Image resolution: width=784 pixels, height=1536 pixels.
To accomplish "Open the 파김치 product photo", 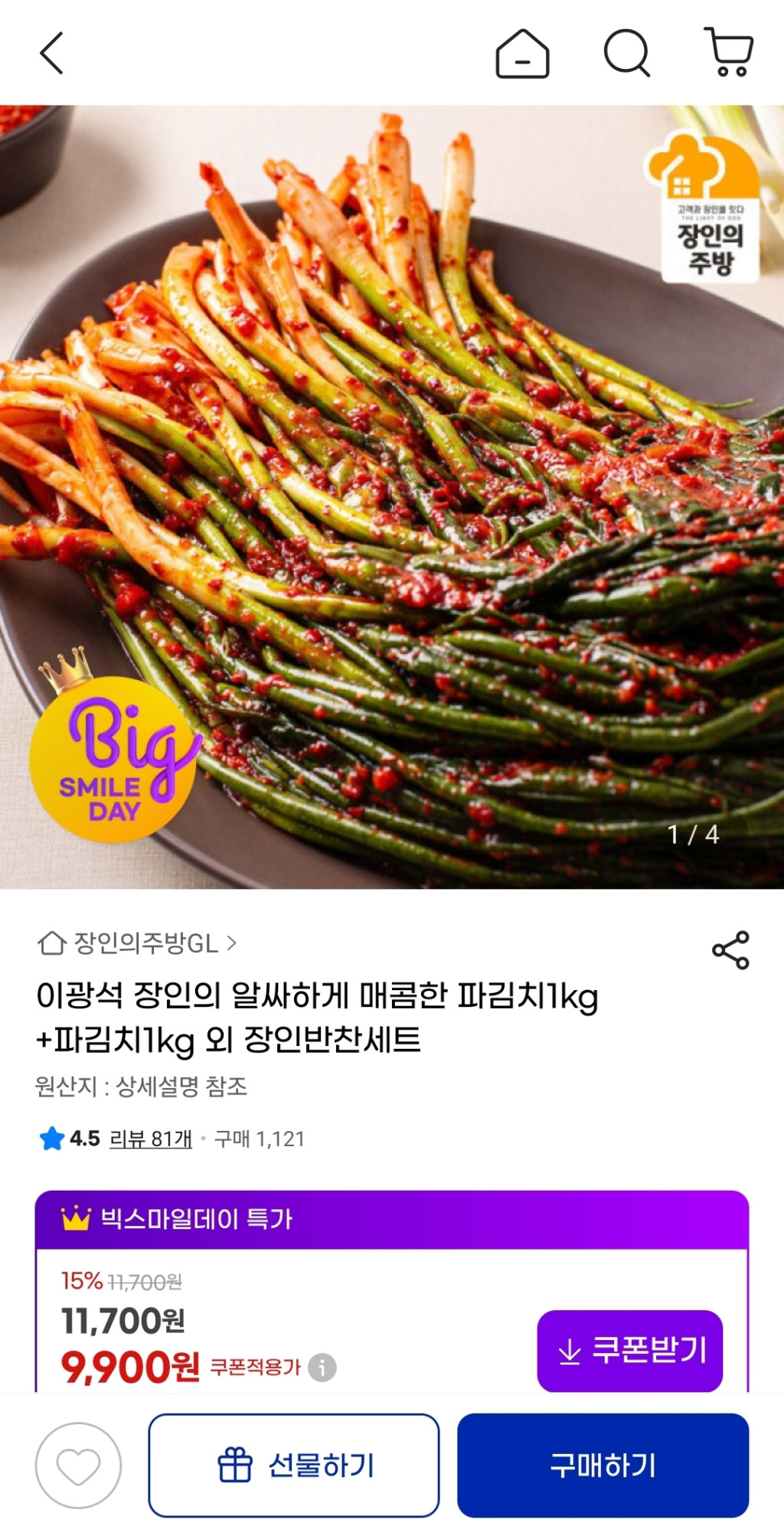I will (x=392, y=496).
